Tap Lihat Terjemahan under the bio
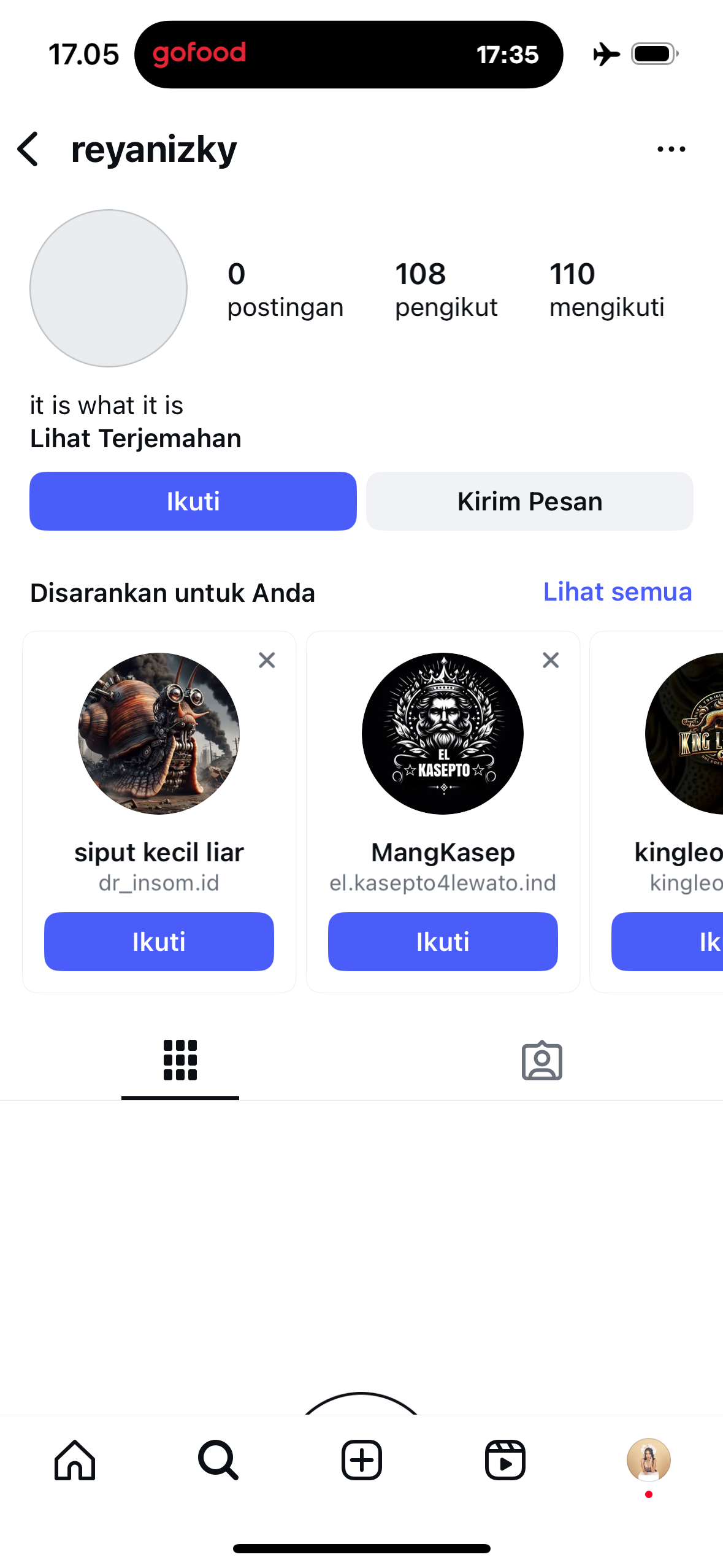This screenshot has height=1568, width=723. (136, 439)
